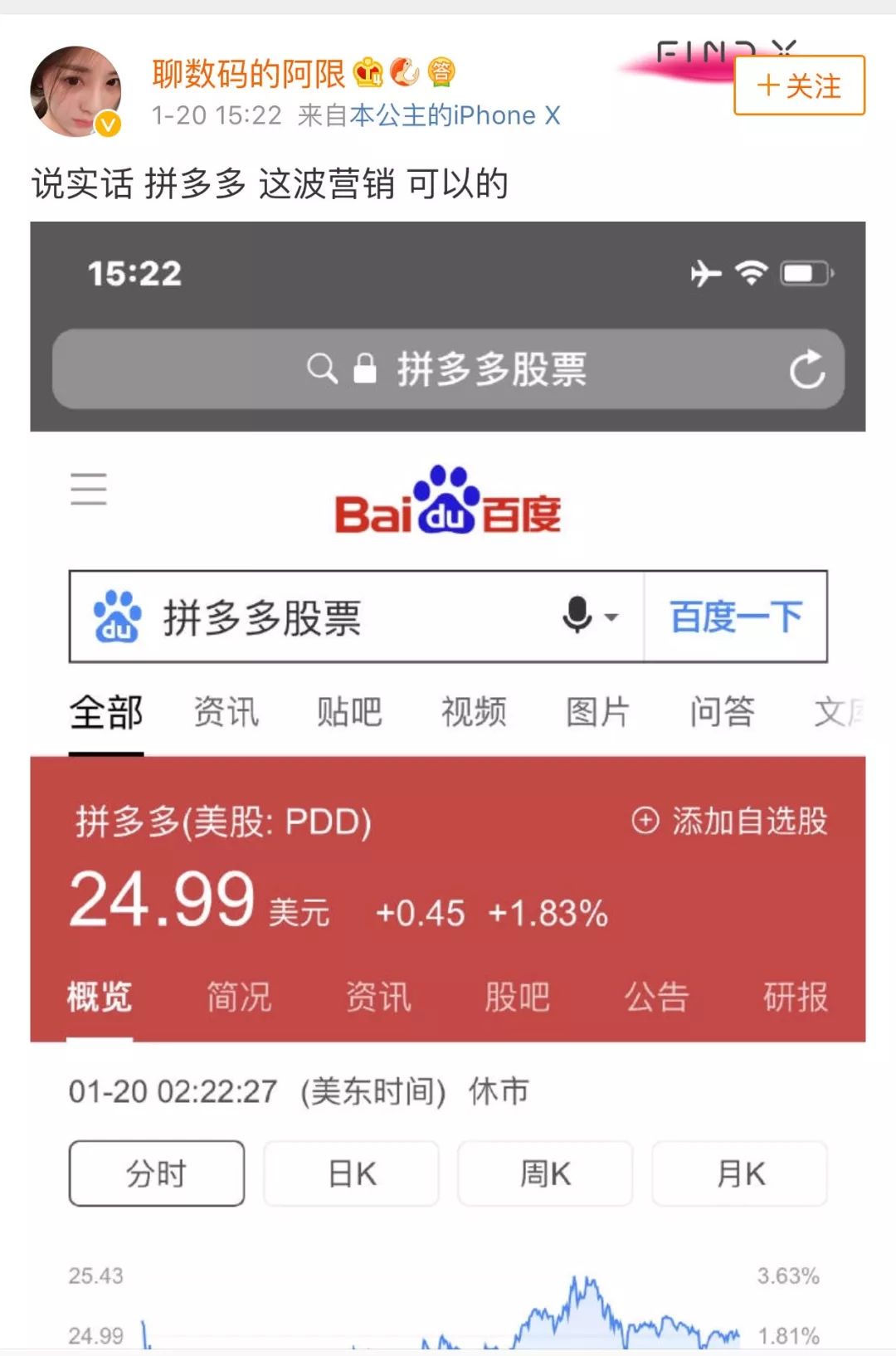Switch to the 概览 stock tab
Image resolution: width=896 pixels, height=1356 pixels.
97,997
